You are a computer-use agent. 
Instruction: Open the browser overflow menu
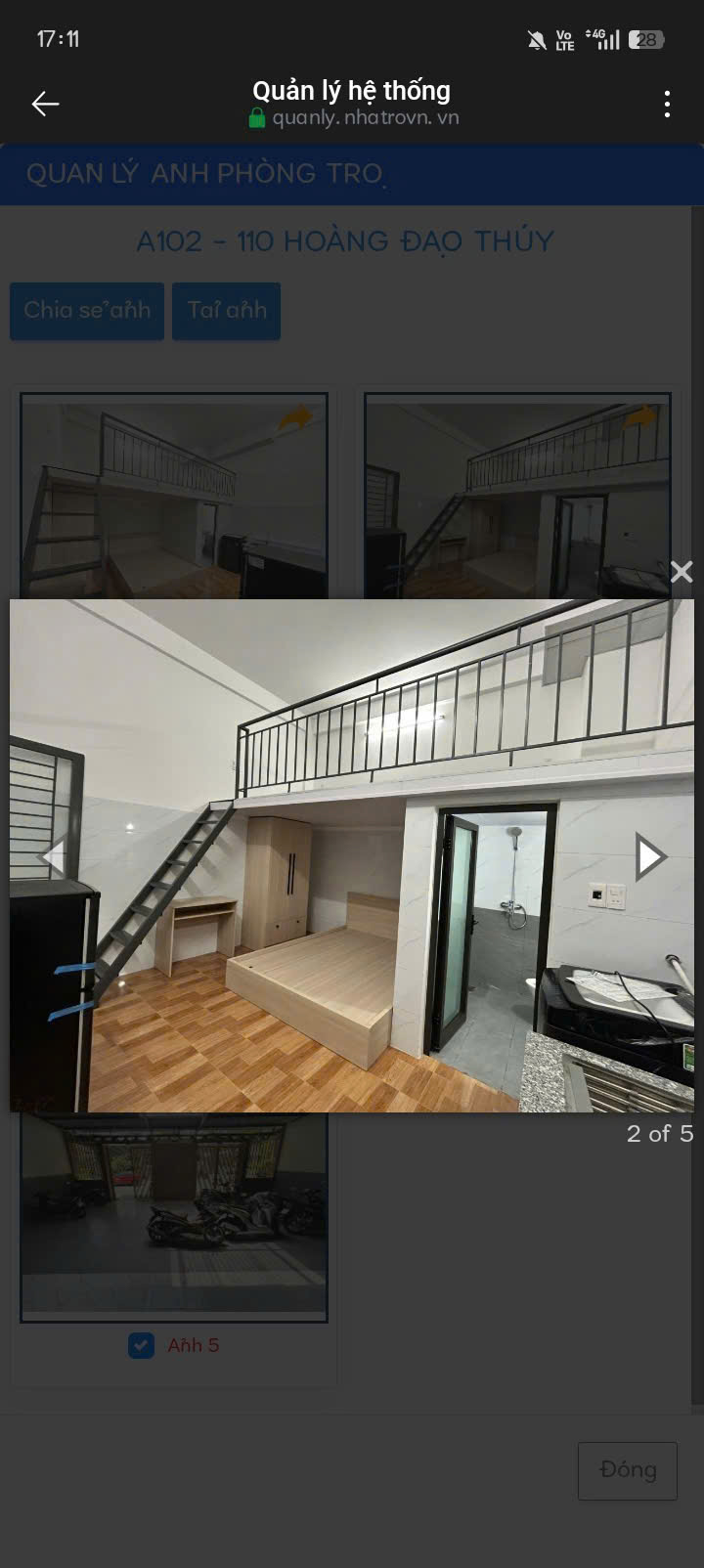pyautogui.click(x=667, y=104)
